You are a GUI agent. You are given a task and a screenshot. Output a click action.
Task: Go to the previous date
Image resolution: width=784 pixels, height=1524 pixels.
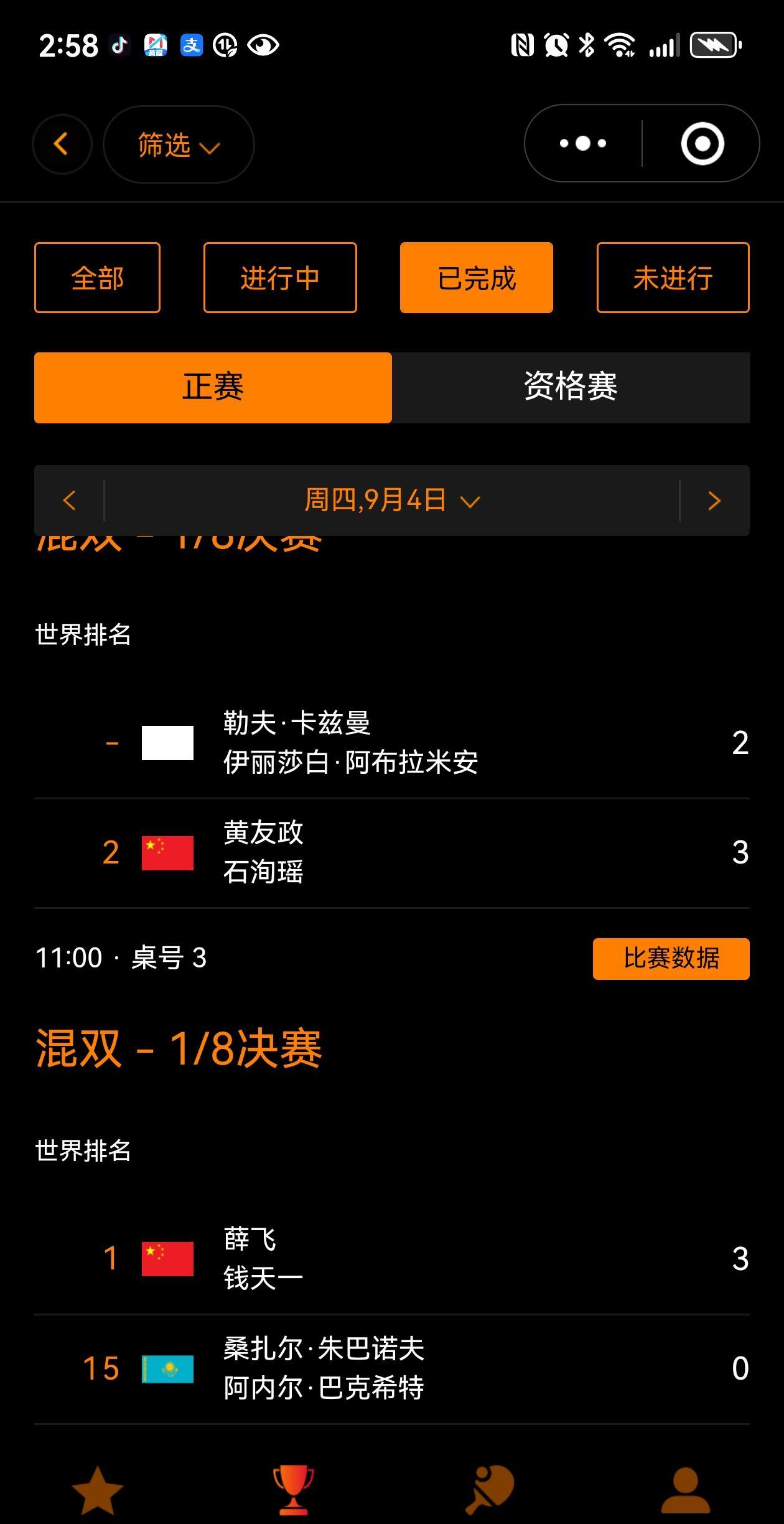click(69, 501)
